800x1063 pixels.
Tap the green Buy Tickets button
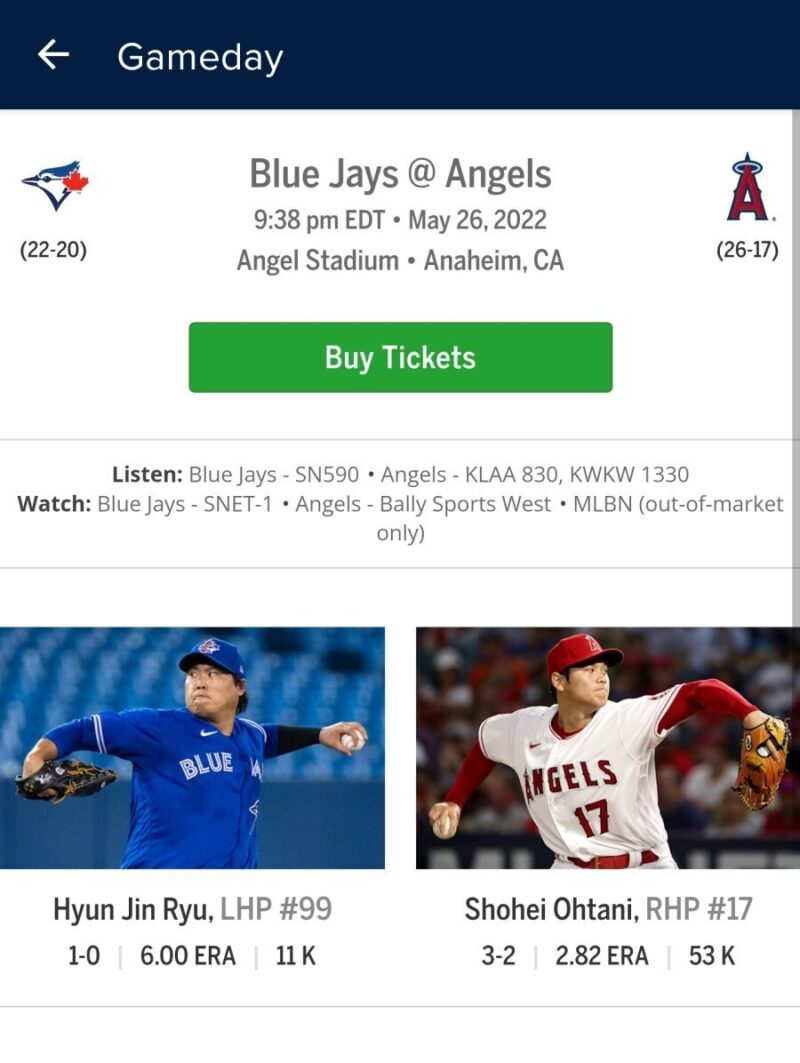click(400, 357)
